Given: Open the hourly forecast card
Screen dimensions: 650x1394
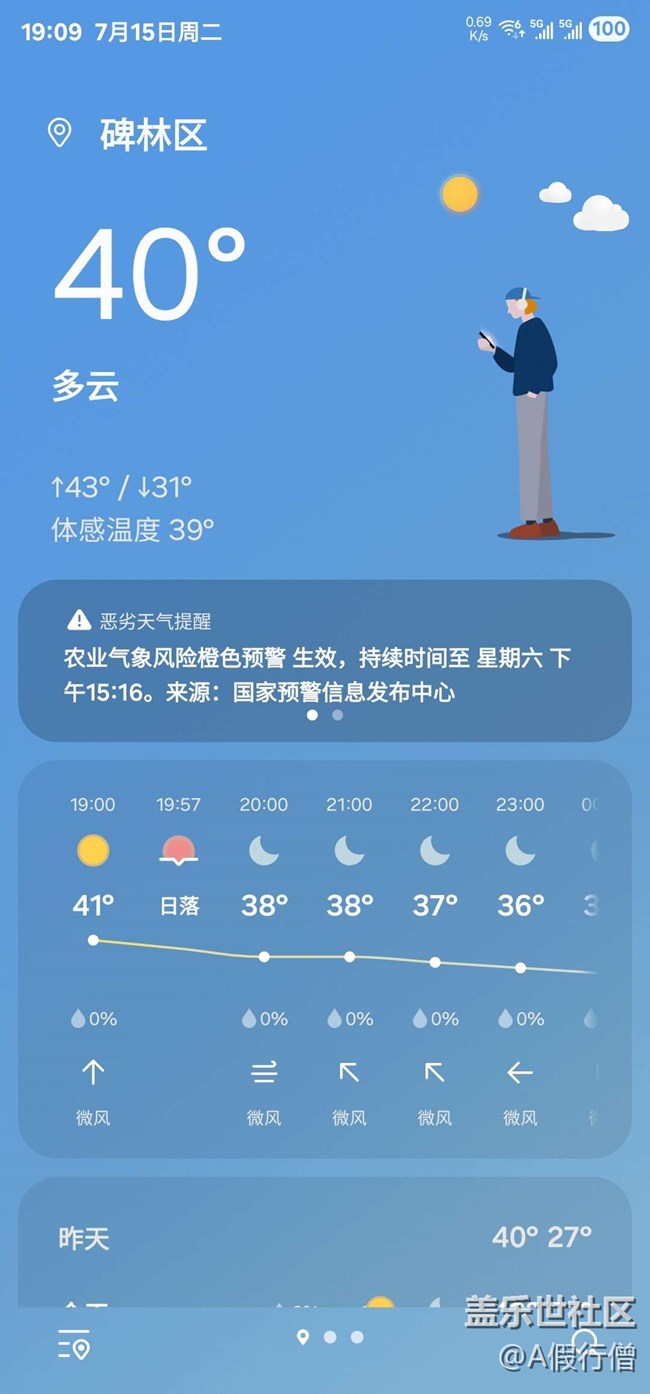Looking at the screenshot, I should 325,959.
